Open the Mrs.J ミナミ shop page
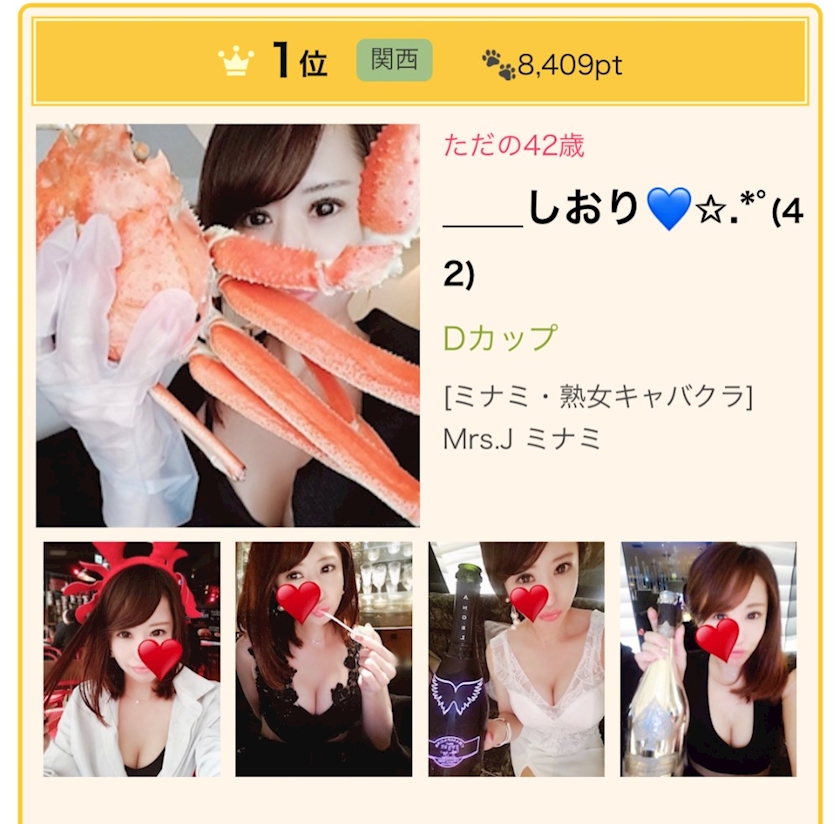The height and width of the screenshot is (824, 840). [521, 439]
